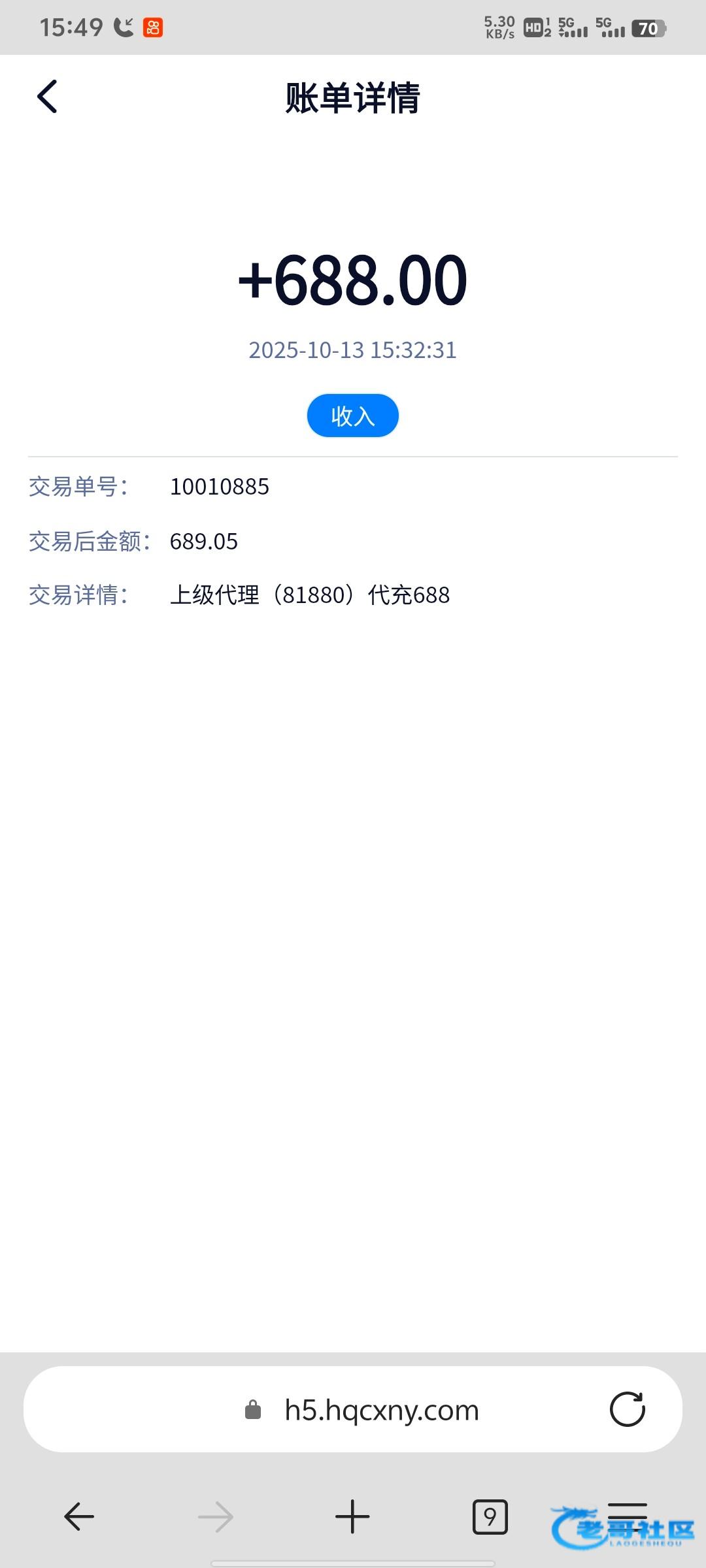This screenshot has width=706, height=1568.
Task: Tap the h5.hqcxny.com address bar
Action: click(381, 1411)
